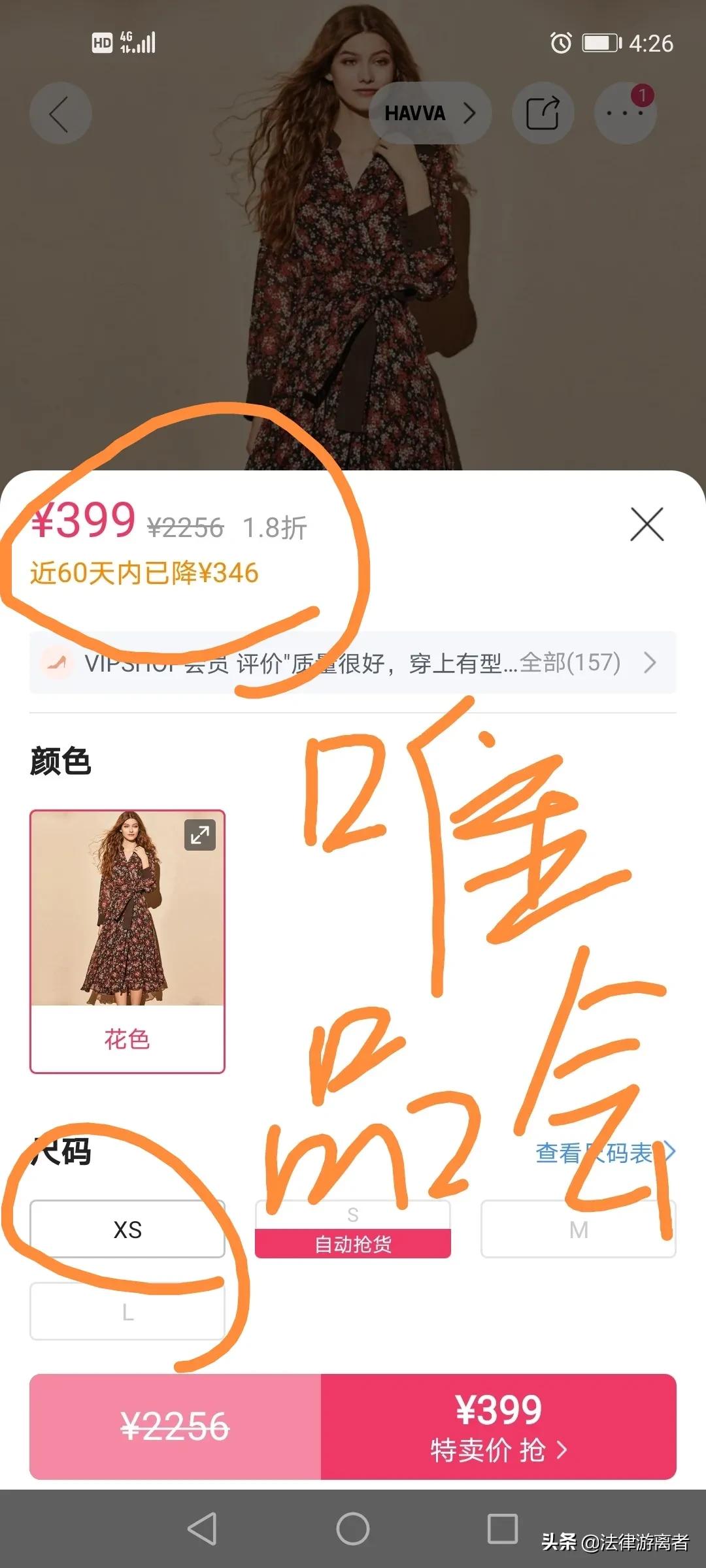
Task: Expand the HAVVA brand page via its chevron
Action: (469, 113)
